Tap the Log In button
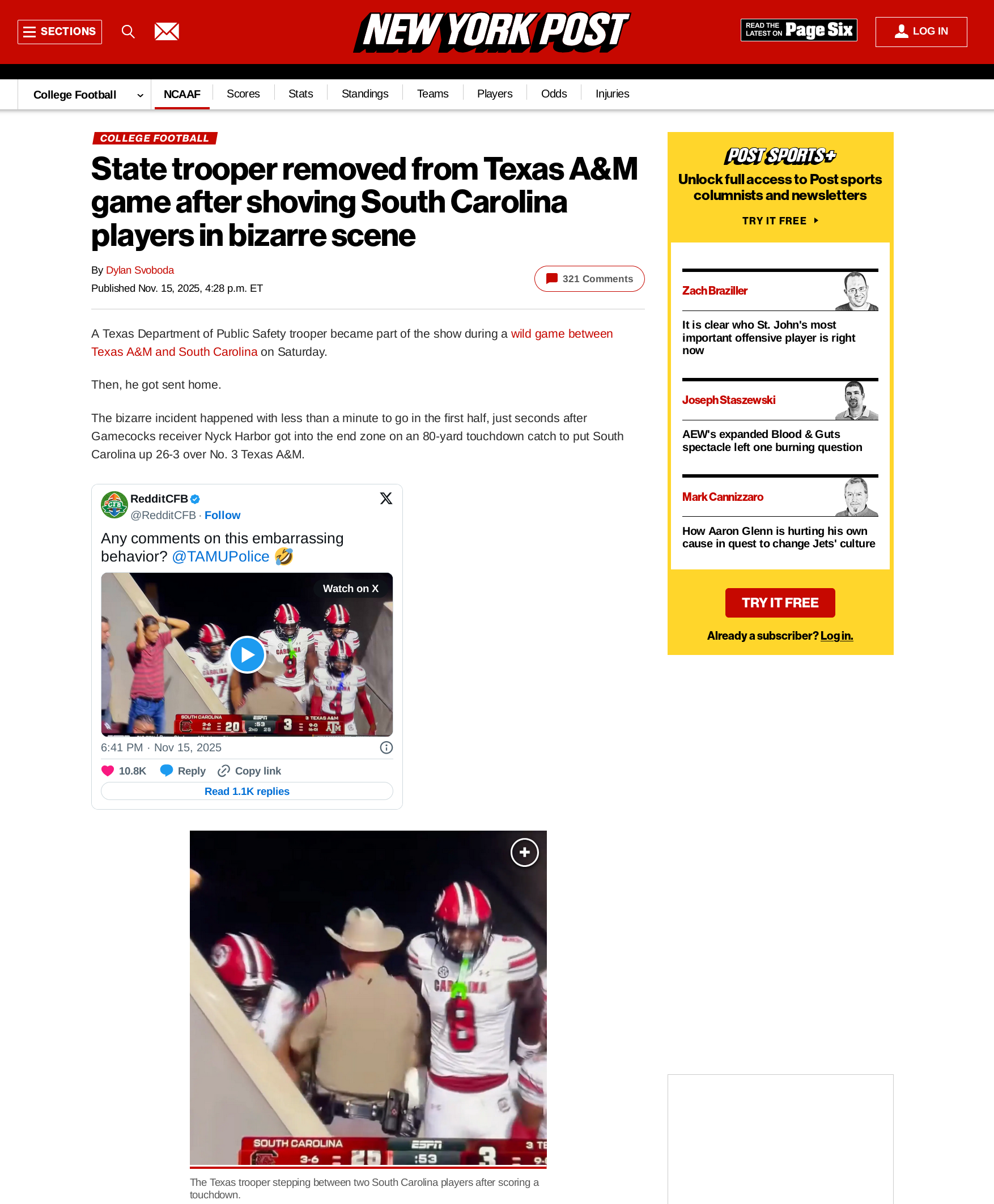The image size is (994, 1204). tap(920, 32)
